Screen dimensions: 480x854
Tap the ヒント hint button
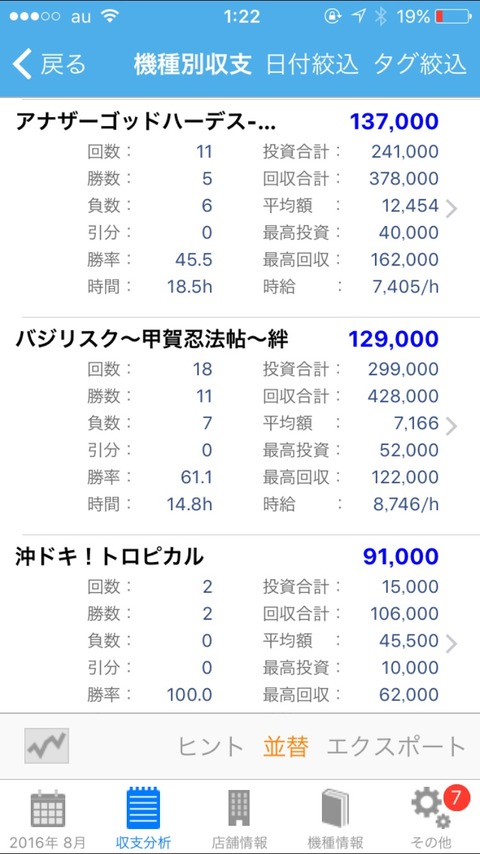click(x=210, y=746)
